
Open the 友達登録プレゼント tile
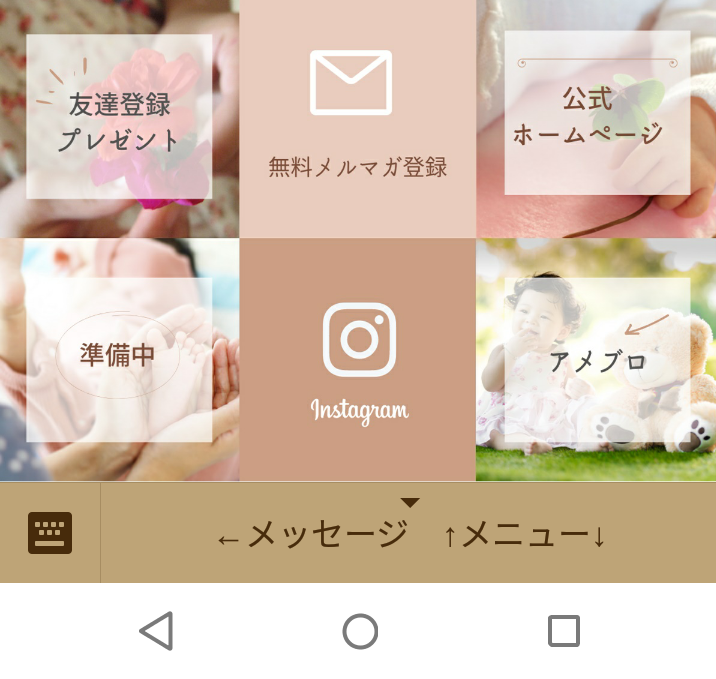[119, 118]
